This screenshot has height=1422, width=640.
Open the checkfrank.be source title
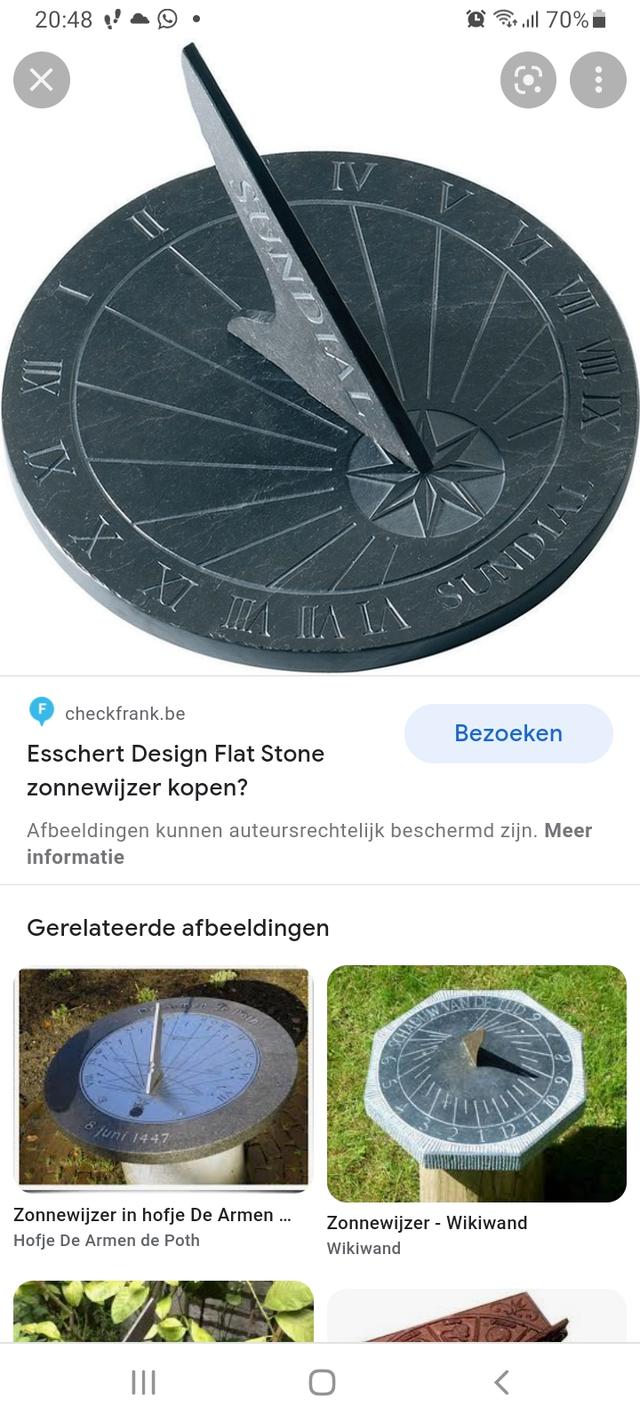[x=176, y=770]
